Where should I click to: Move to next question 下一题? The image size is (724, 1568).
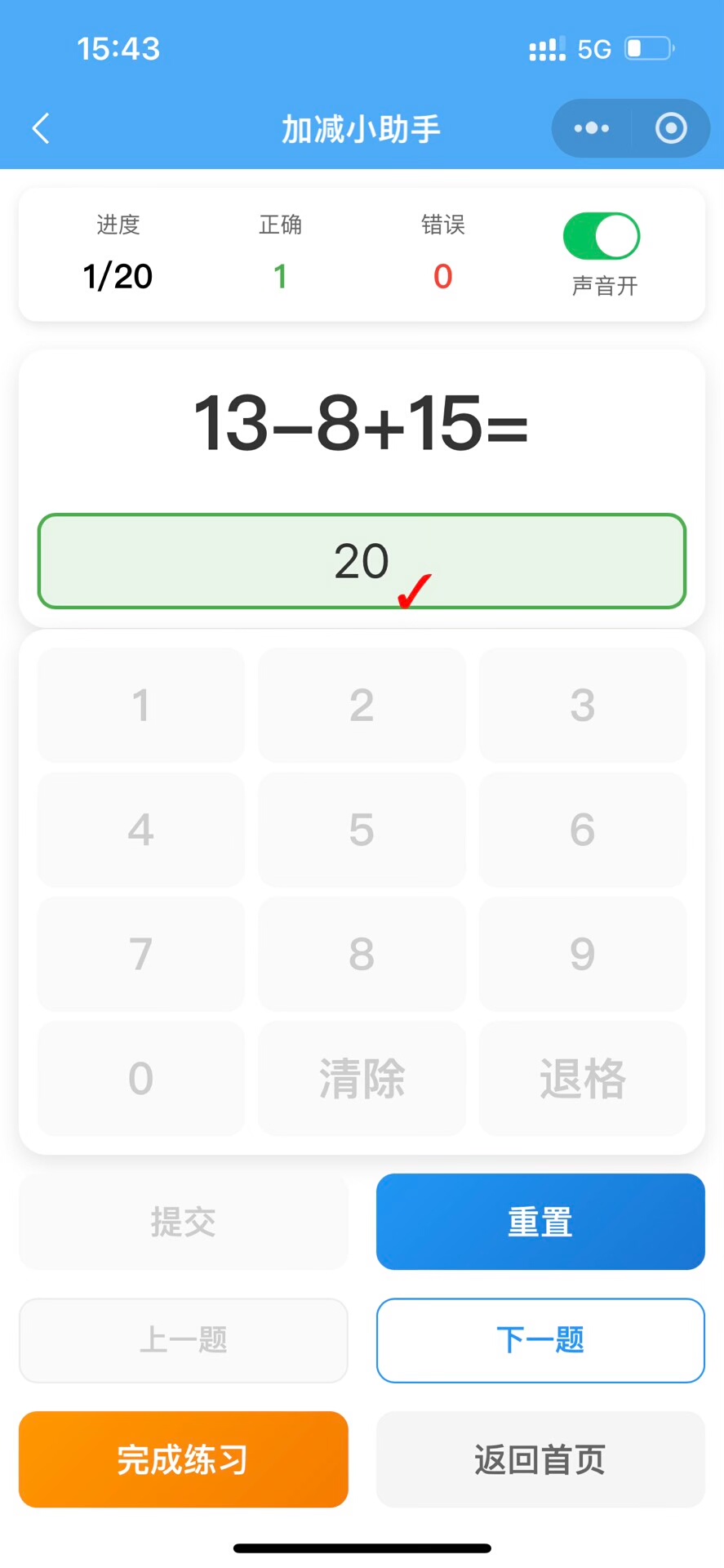tap(540, 1340)
